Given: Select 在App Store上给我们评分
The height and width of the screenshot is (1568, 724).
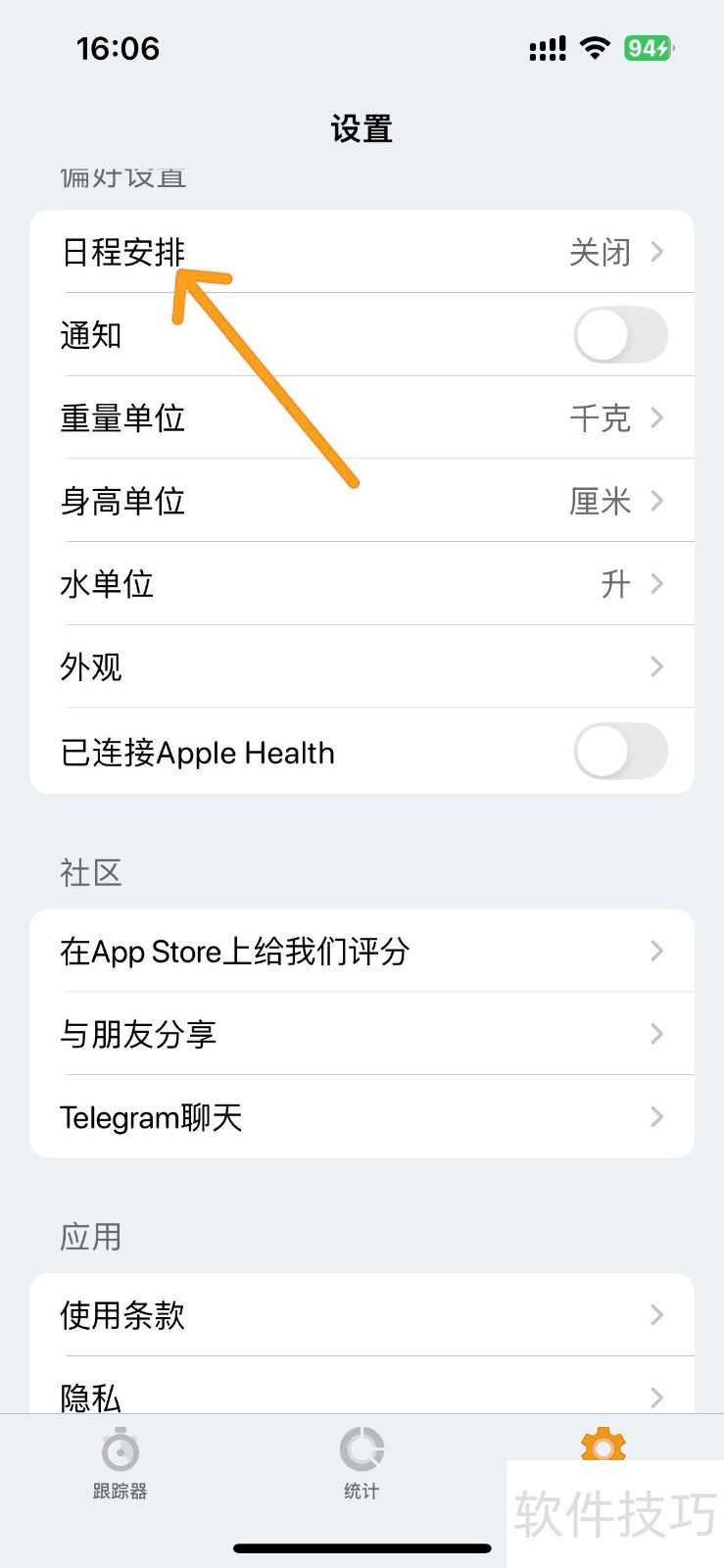Looking at the screenshot, I should 362,951.
